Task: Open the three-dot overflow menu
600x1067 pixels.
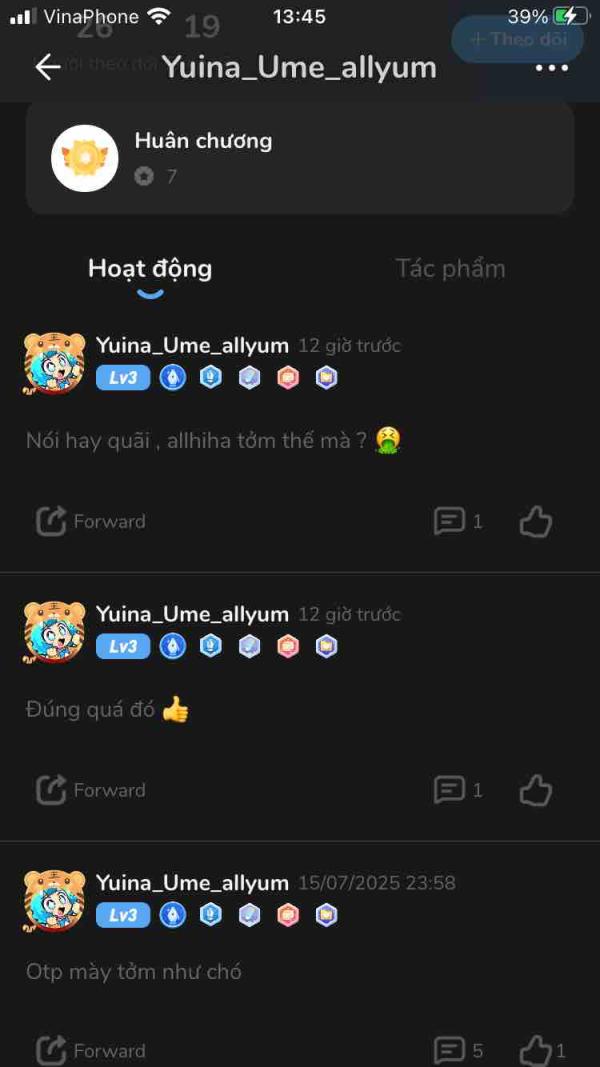Action: (x=552, y=68)
